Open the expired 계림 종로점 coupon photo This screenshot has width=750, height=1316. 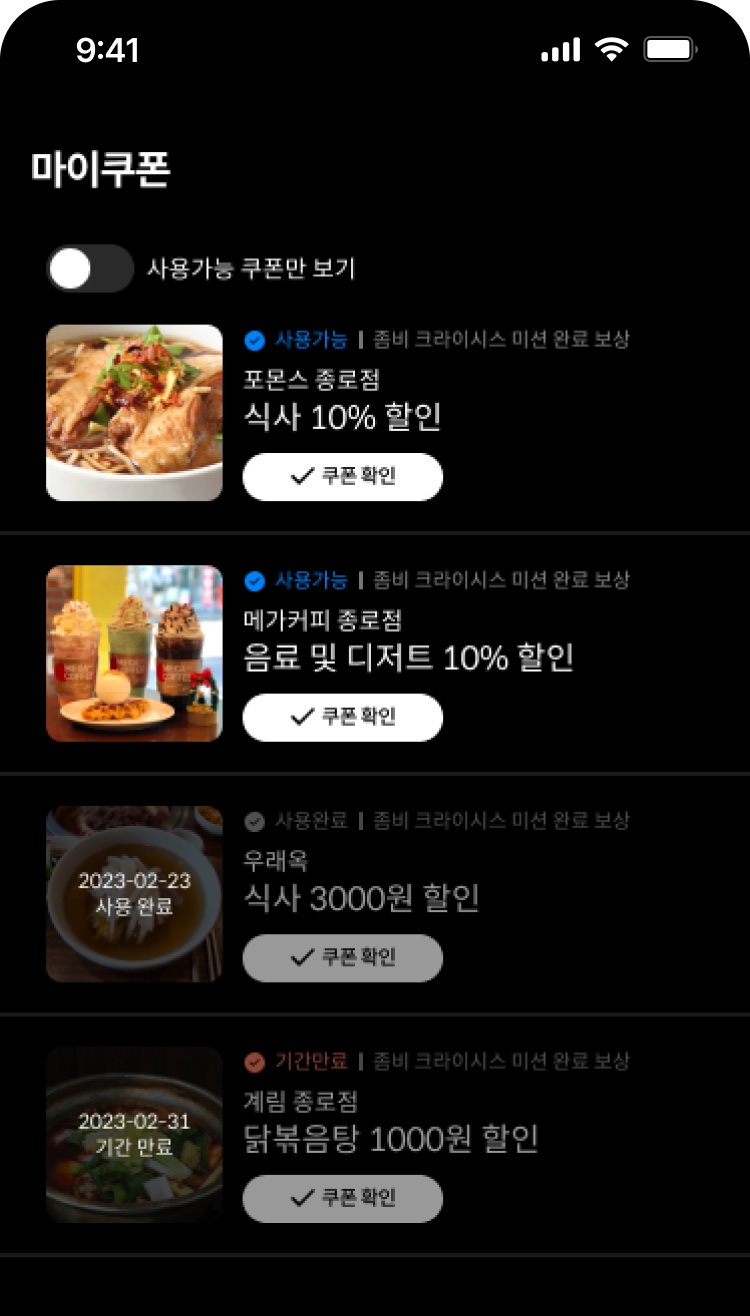(x=134, y=1134)
